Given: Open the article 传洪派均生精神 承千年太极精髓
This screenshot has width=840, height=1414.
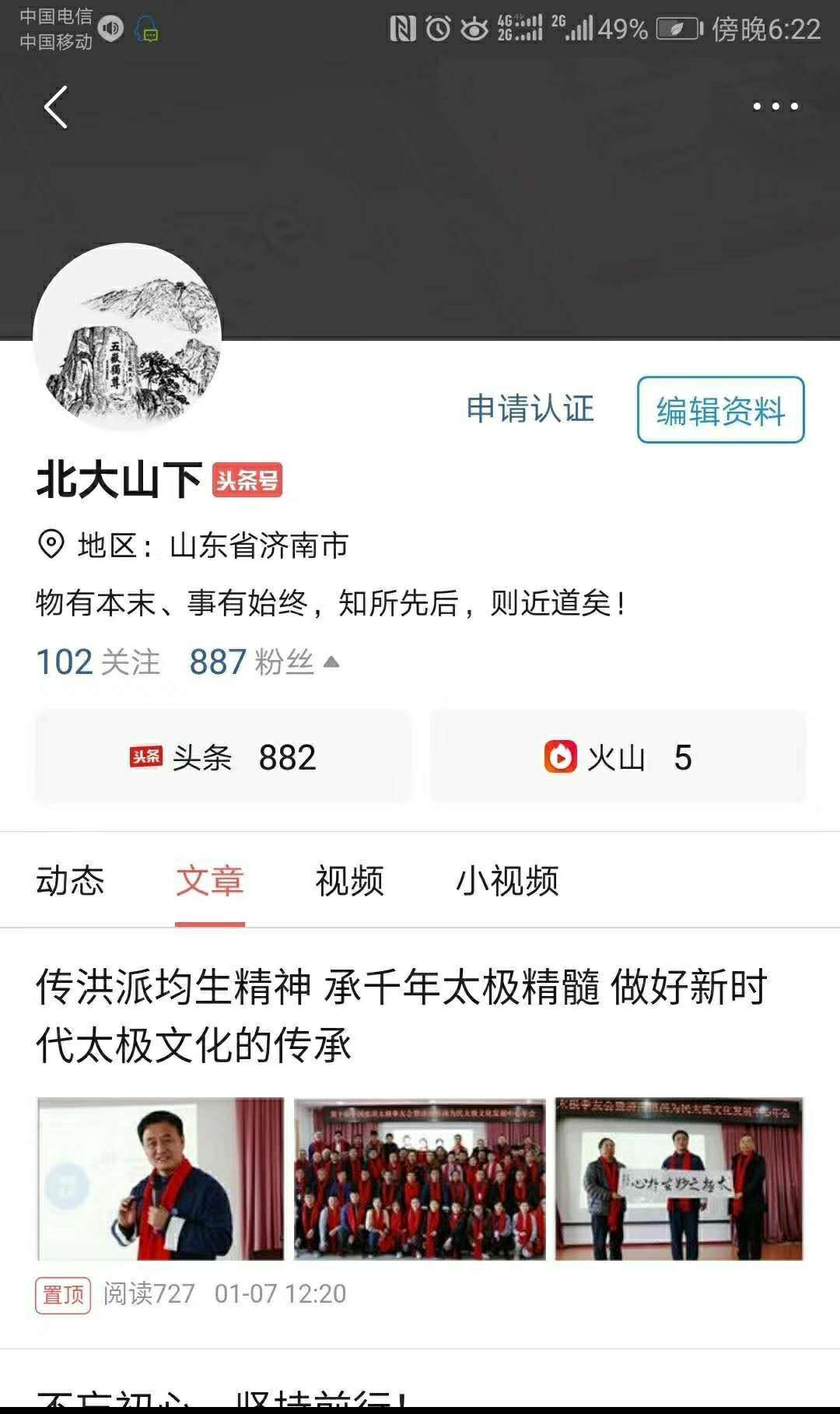Looking at the screenshot, I should pyautogui.click(x=401, y=1015).
